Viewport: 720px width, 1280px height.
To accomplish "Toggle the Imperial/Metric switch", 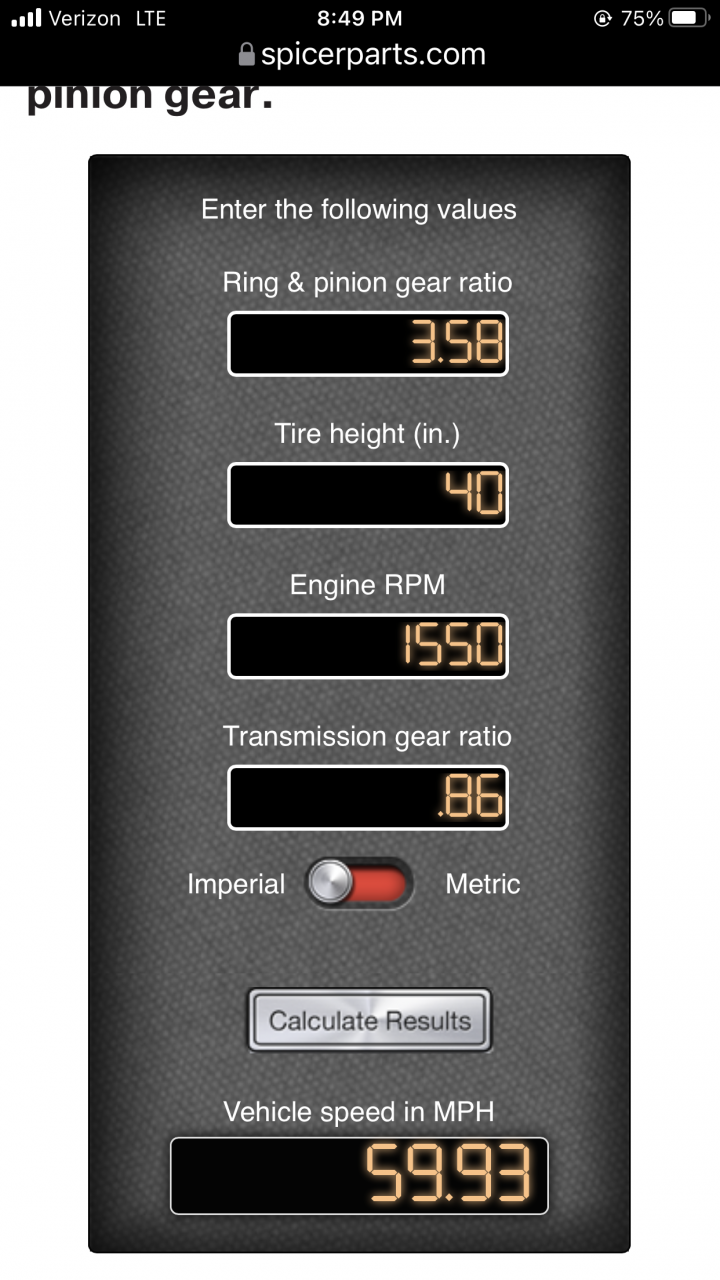I will click(x=359, y=883).
